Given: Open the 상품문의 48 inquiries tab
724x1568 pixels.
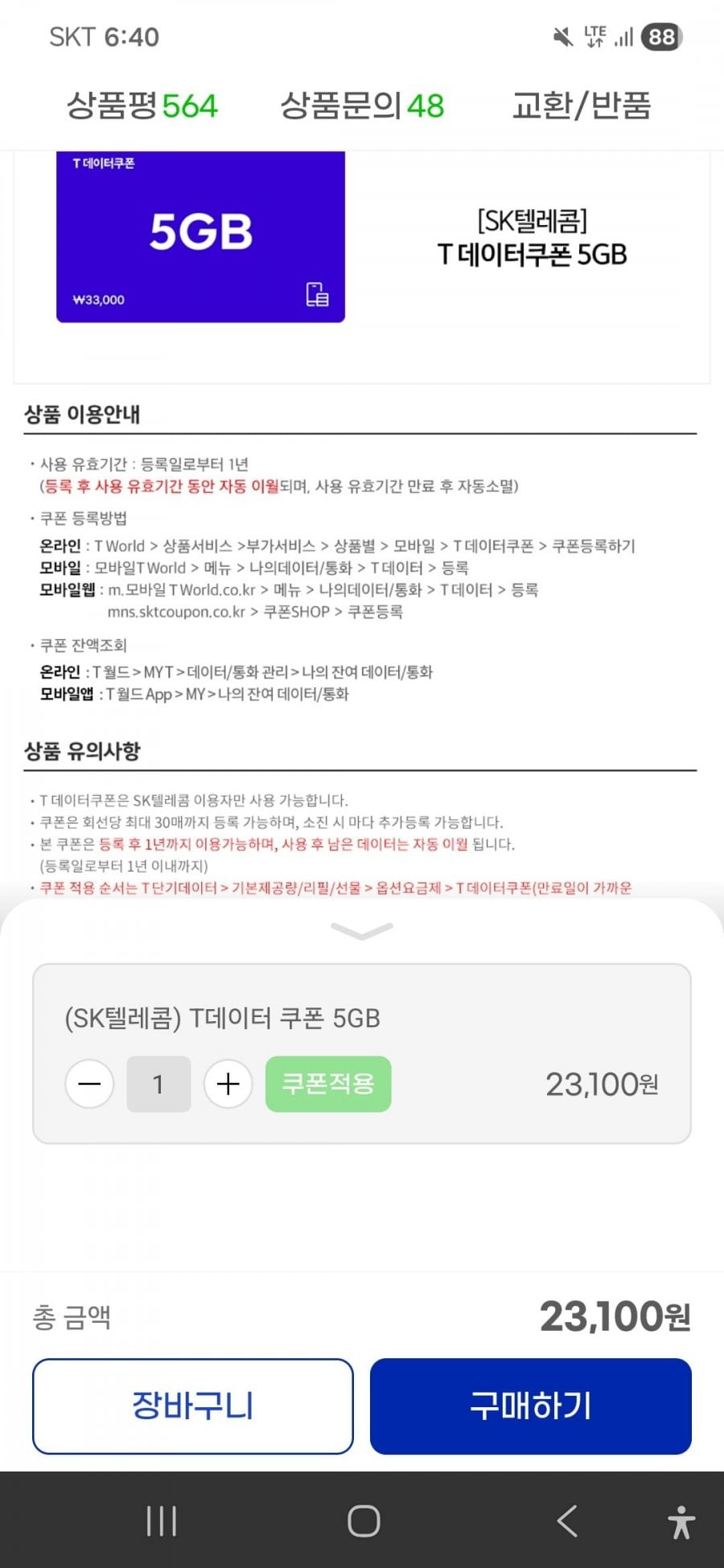Looking at the screenshot, I should pos(362,105).
